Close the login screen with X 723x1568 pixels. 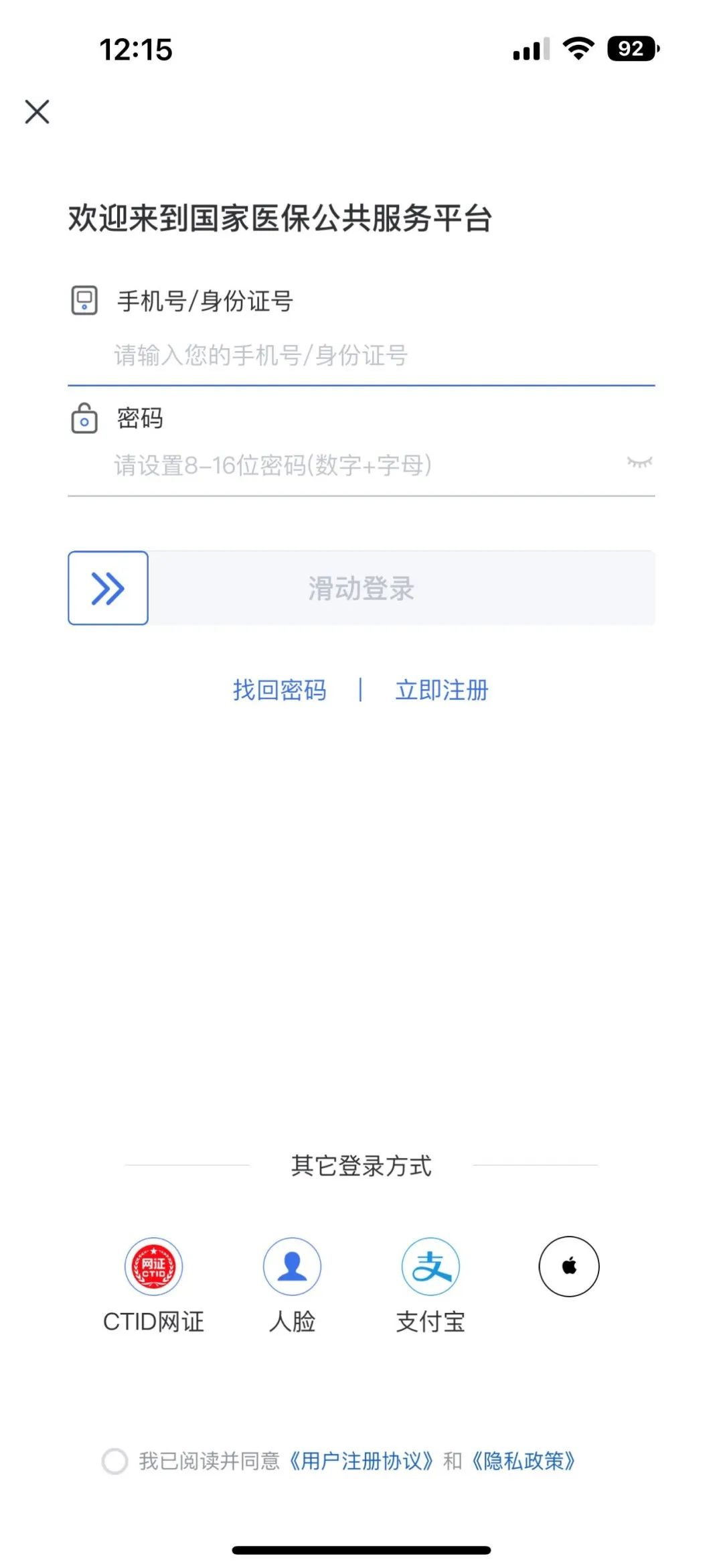point(37,112)
